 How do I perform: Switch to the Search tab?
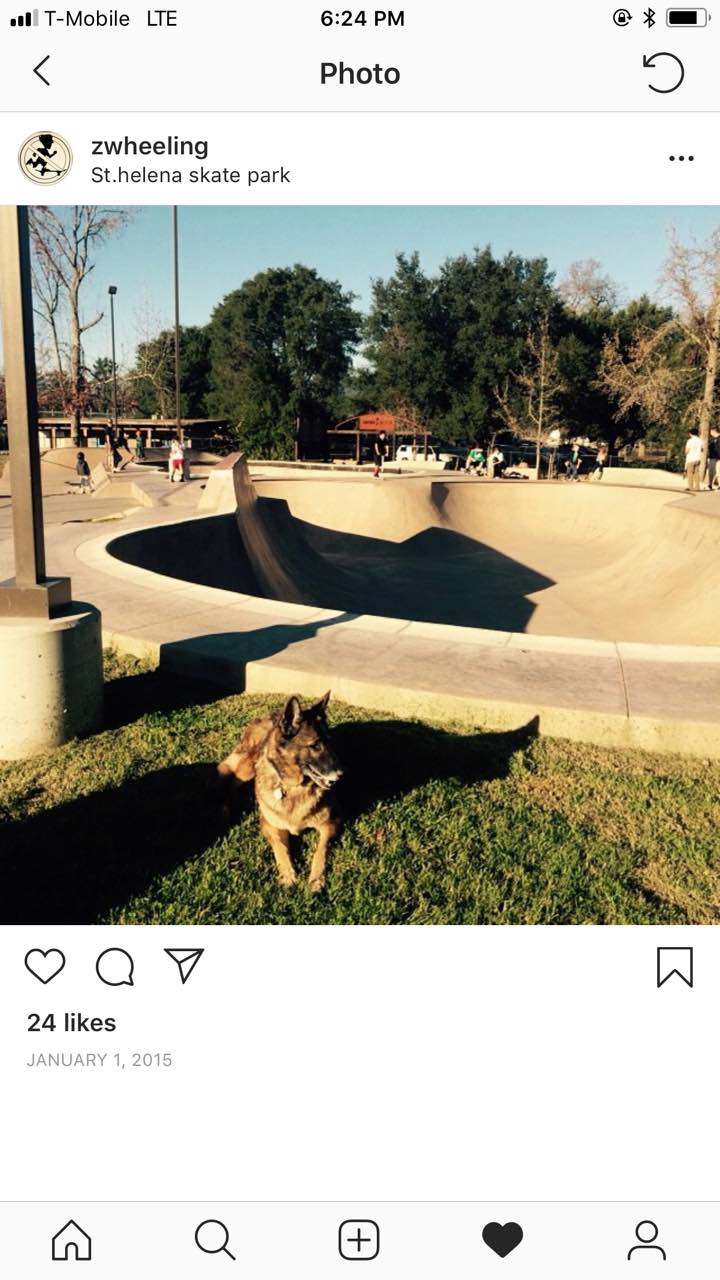coord(215,1240)
